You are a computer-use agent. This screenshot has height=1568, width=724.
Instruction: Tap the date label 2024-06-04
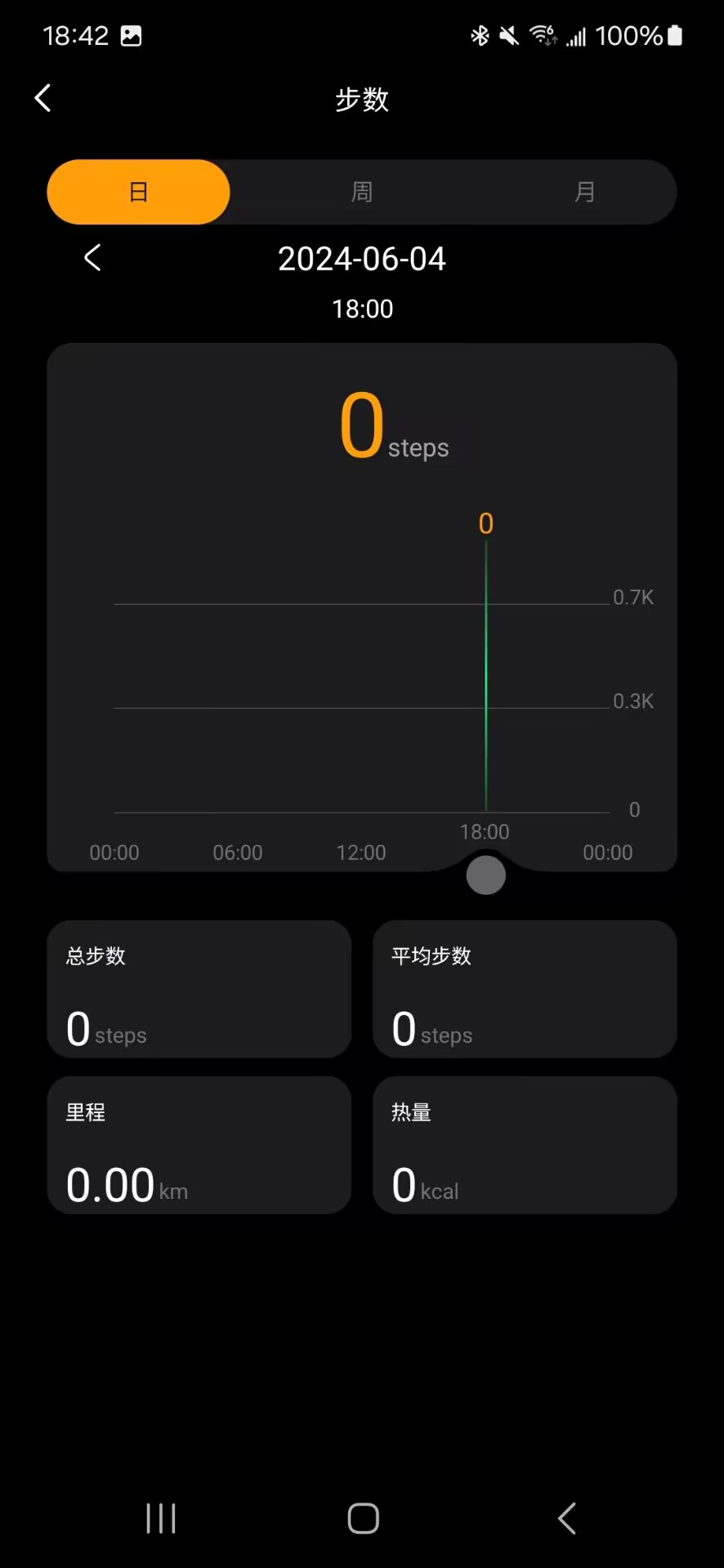(x=362, y=258)
